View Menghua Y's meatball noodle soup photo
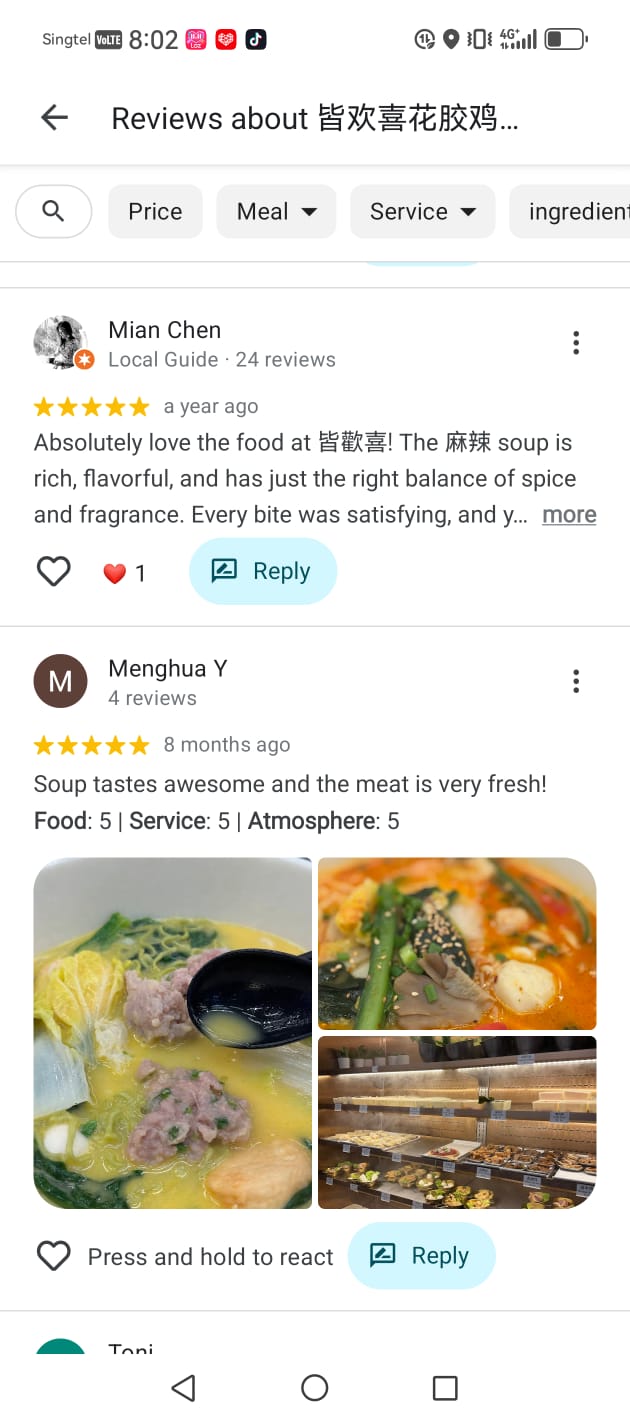Screen dimensions: 630x1422 pos(173,1033)
